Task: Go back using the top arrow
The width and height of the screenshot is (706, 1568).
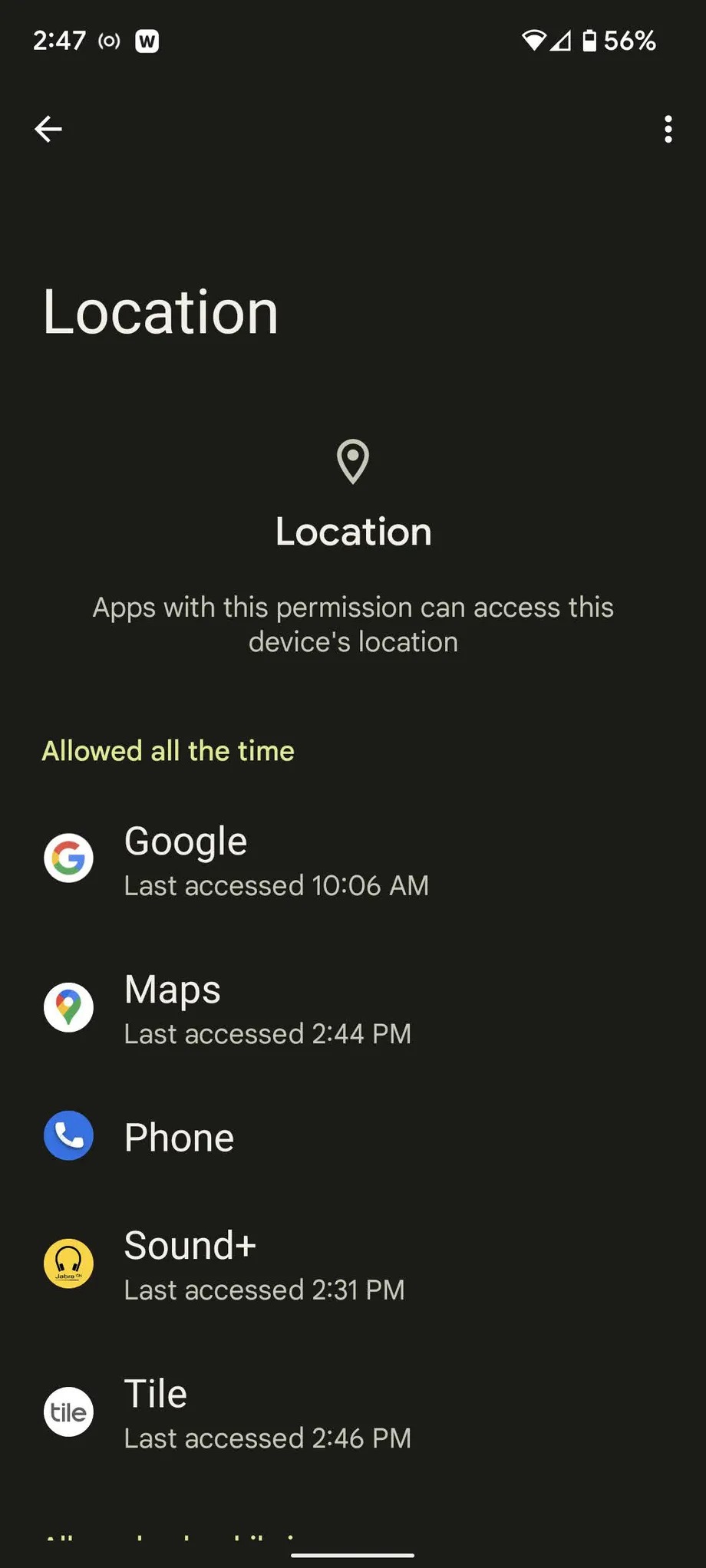Action: click(48, 129)
